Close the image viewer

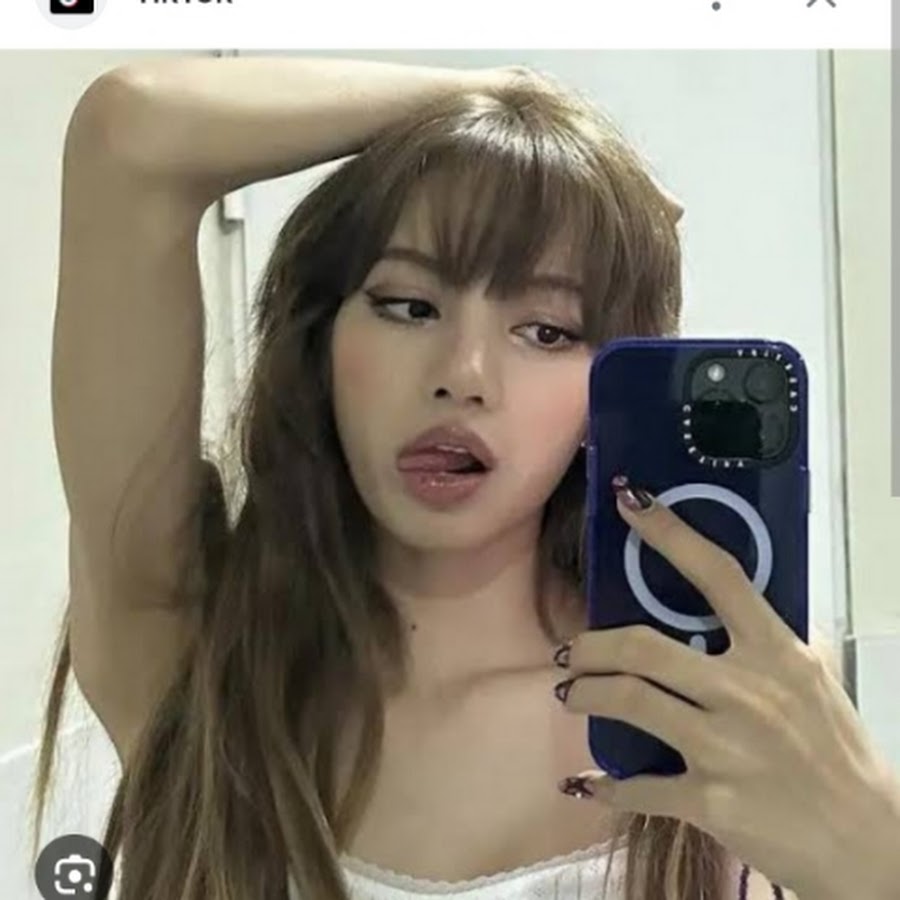821,4
